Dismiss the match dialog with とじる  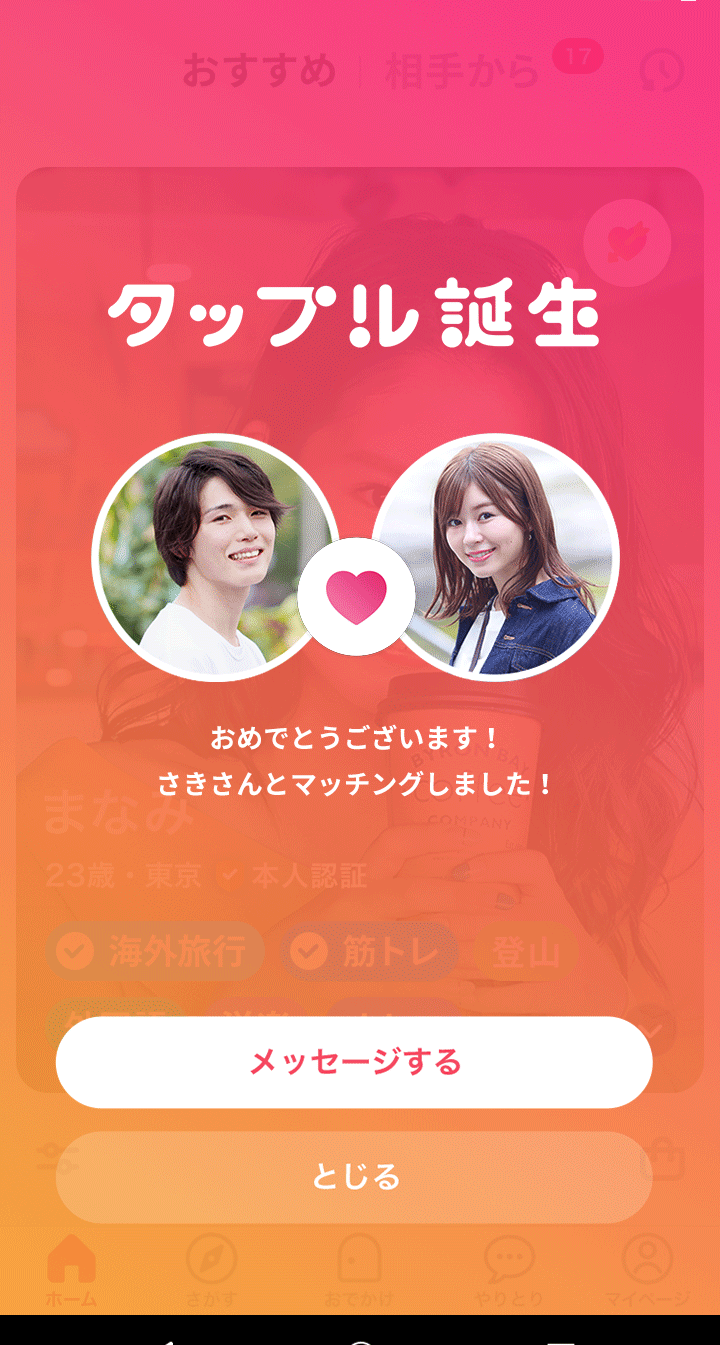pyautogui.click(x=354, y=1177)
